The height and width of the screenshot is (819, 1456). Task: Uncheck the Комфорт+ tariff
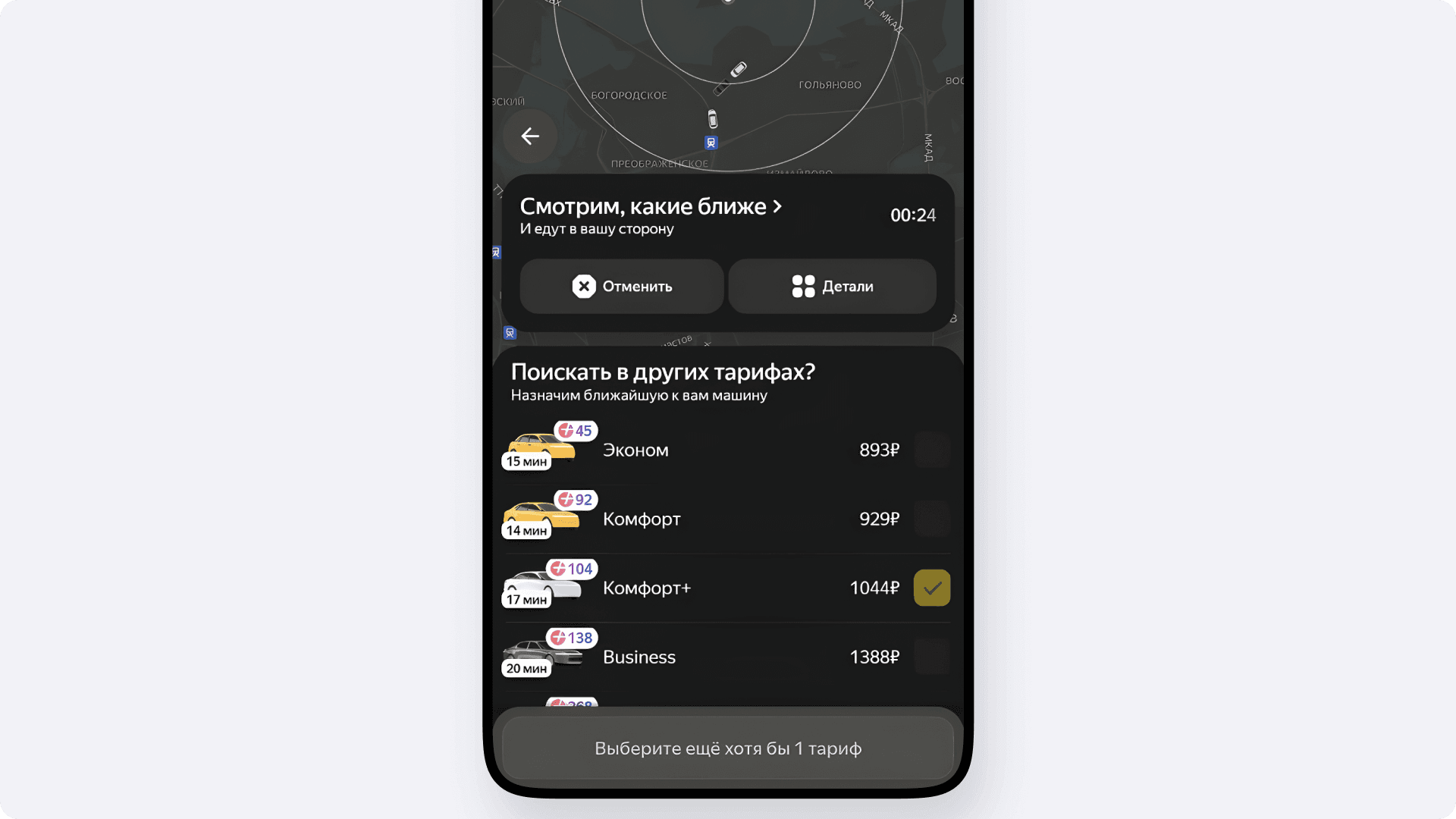(x=931, y=588)
